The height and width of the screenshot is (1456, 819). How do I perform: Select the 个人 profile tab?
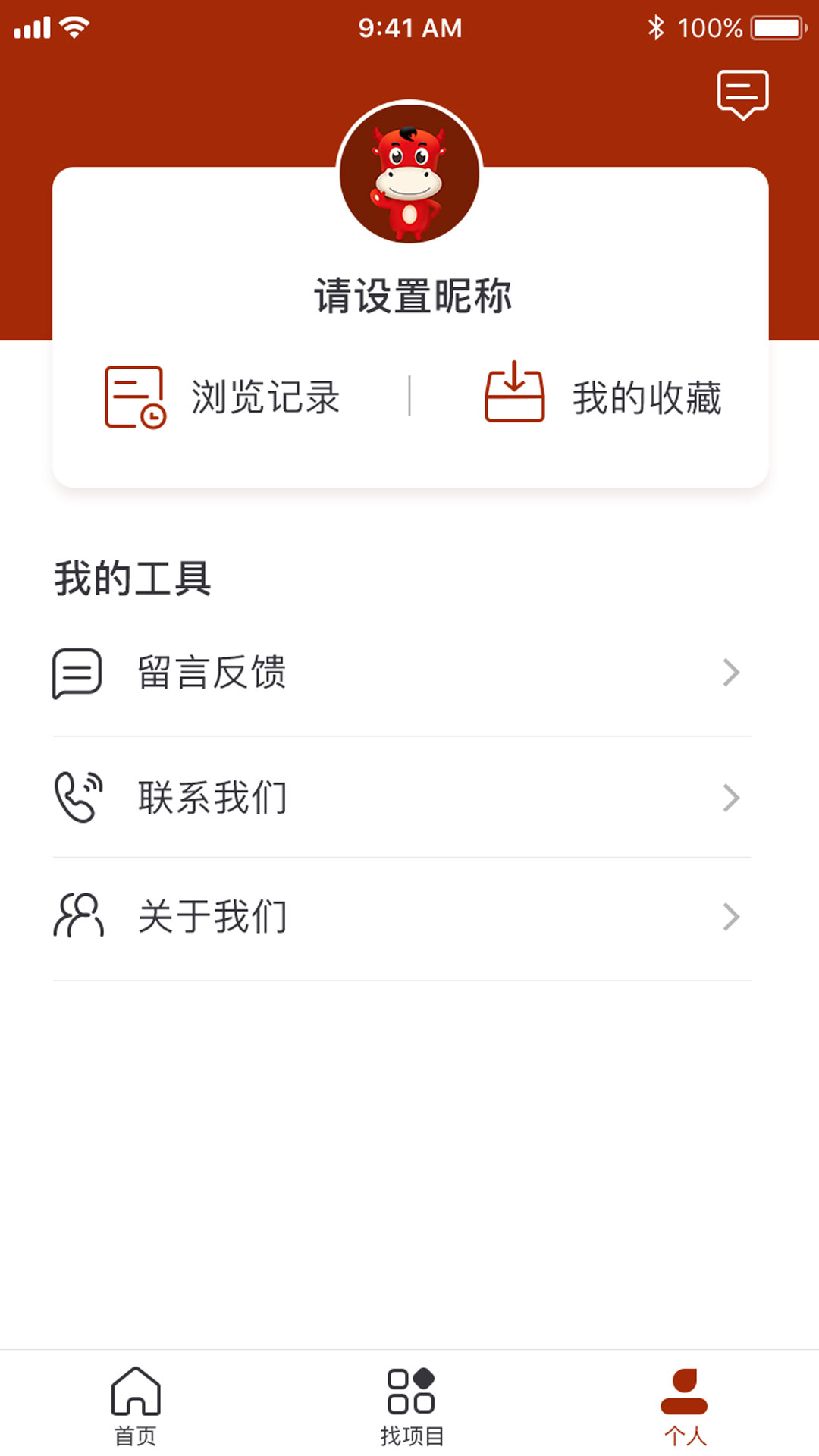pyautogui.click(x=685, y=1405)
